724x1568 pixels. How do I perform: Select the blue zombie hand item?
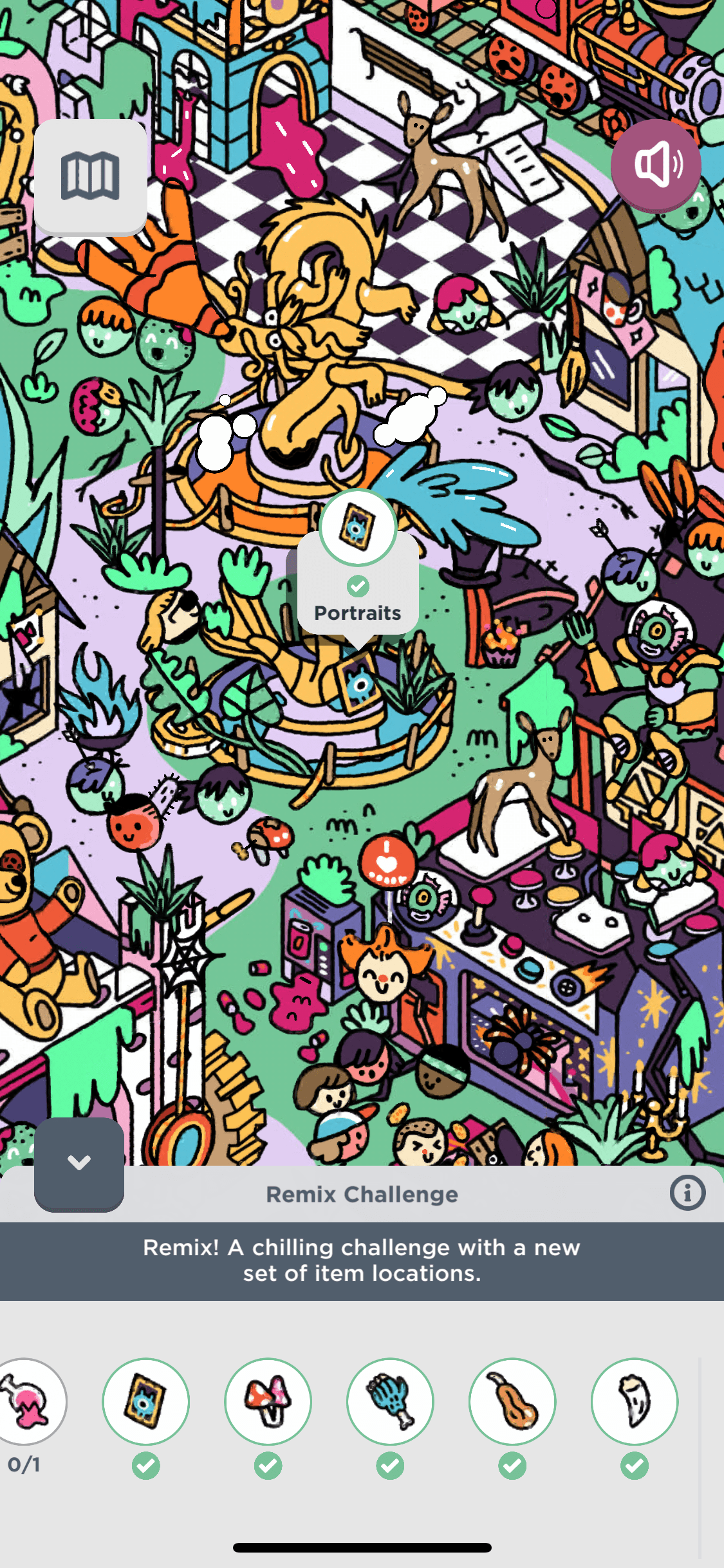coord(390,1402)
